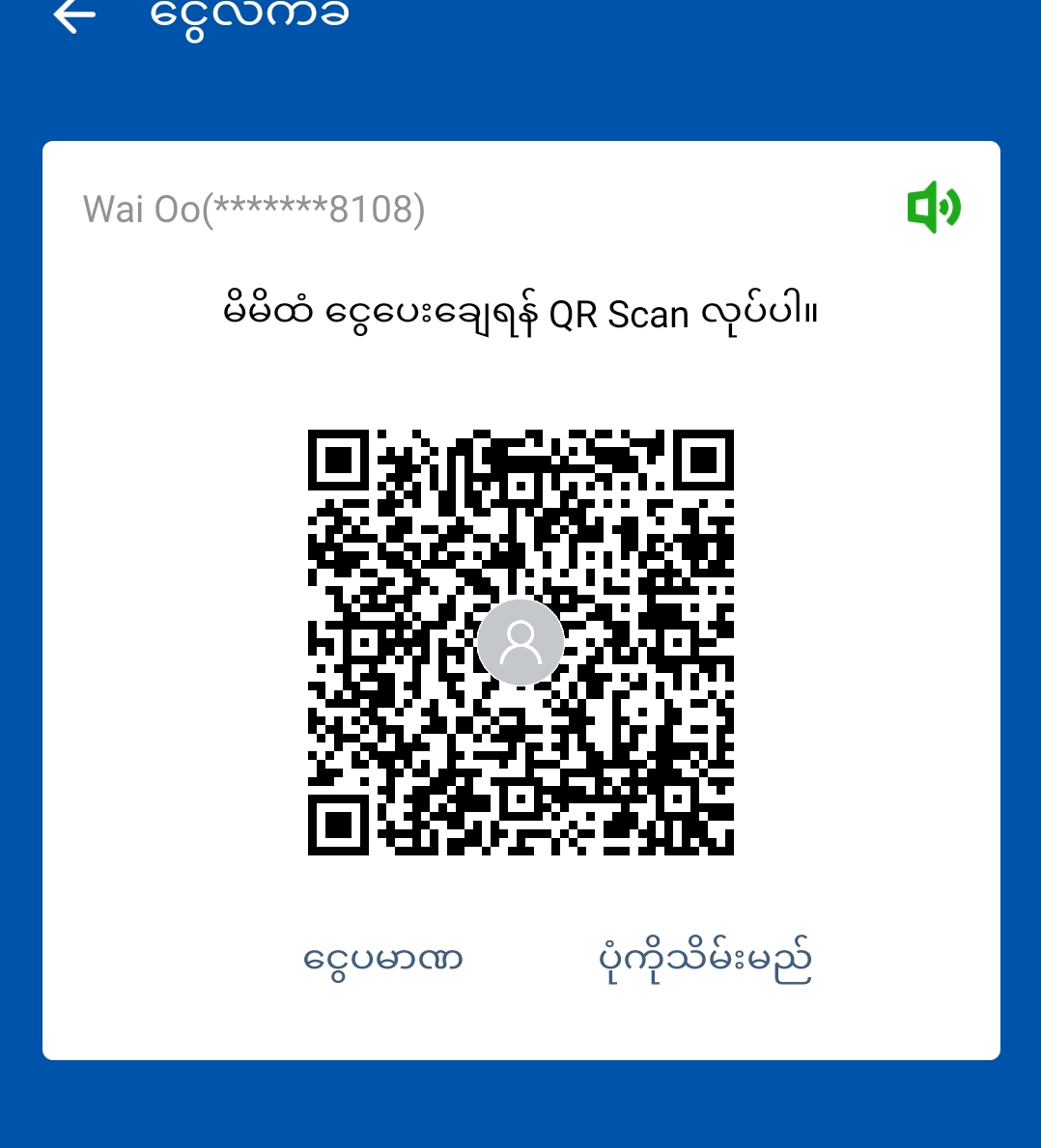The width and height of the screenshot is (1041, 1148).
Task: Go back using the top arrow
Action: (x=74, y=16)
